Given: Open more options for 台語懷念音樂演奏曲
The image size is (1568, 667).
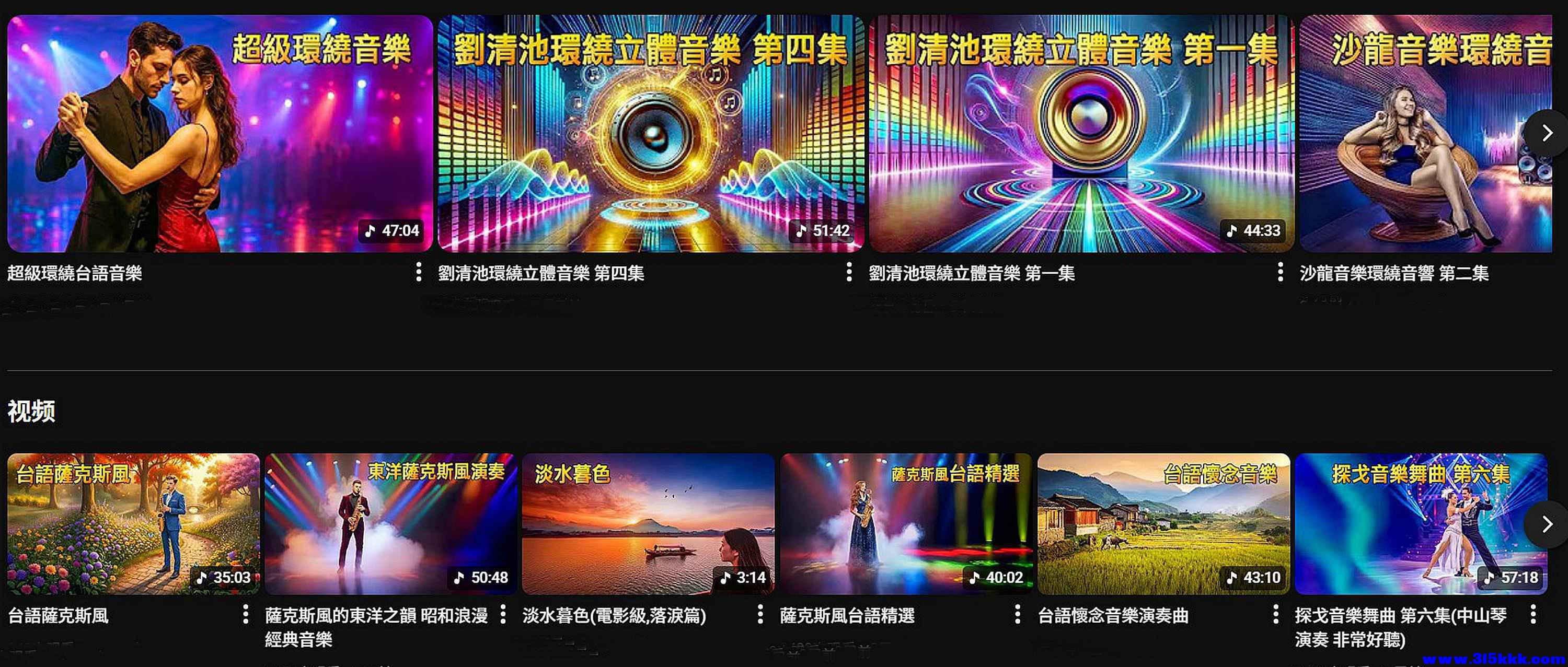Looking at the screenshot, I should [1275, 614].
